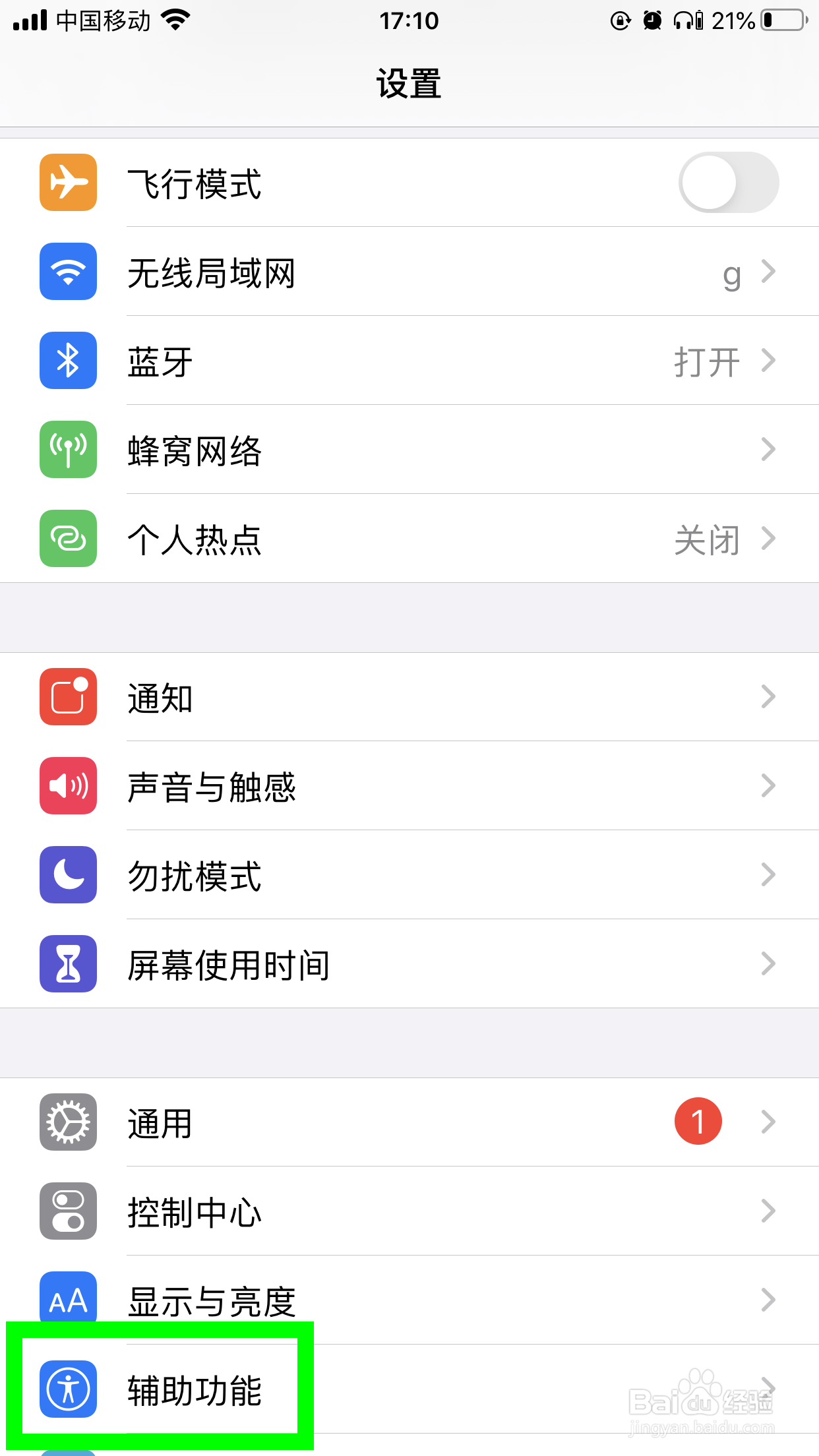This screenshot has width=819, height=1456.
Task: Tap the 个人热点 personal hotspot icon
Action: (68, 539)
